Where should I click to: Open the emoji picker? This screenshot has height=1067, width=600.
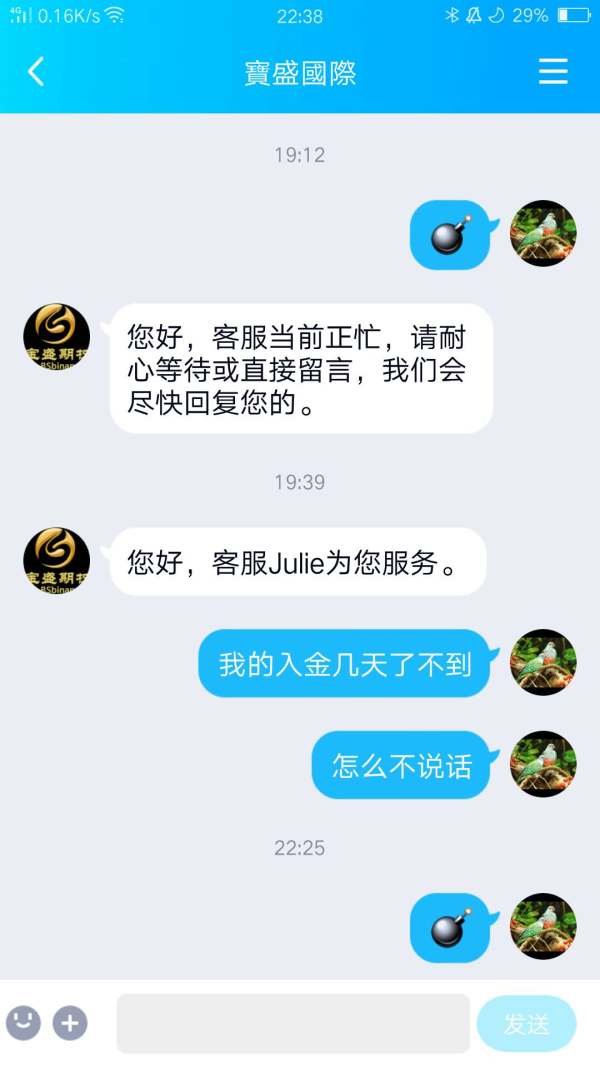tap(24, 1023)
